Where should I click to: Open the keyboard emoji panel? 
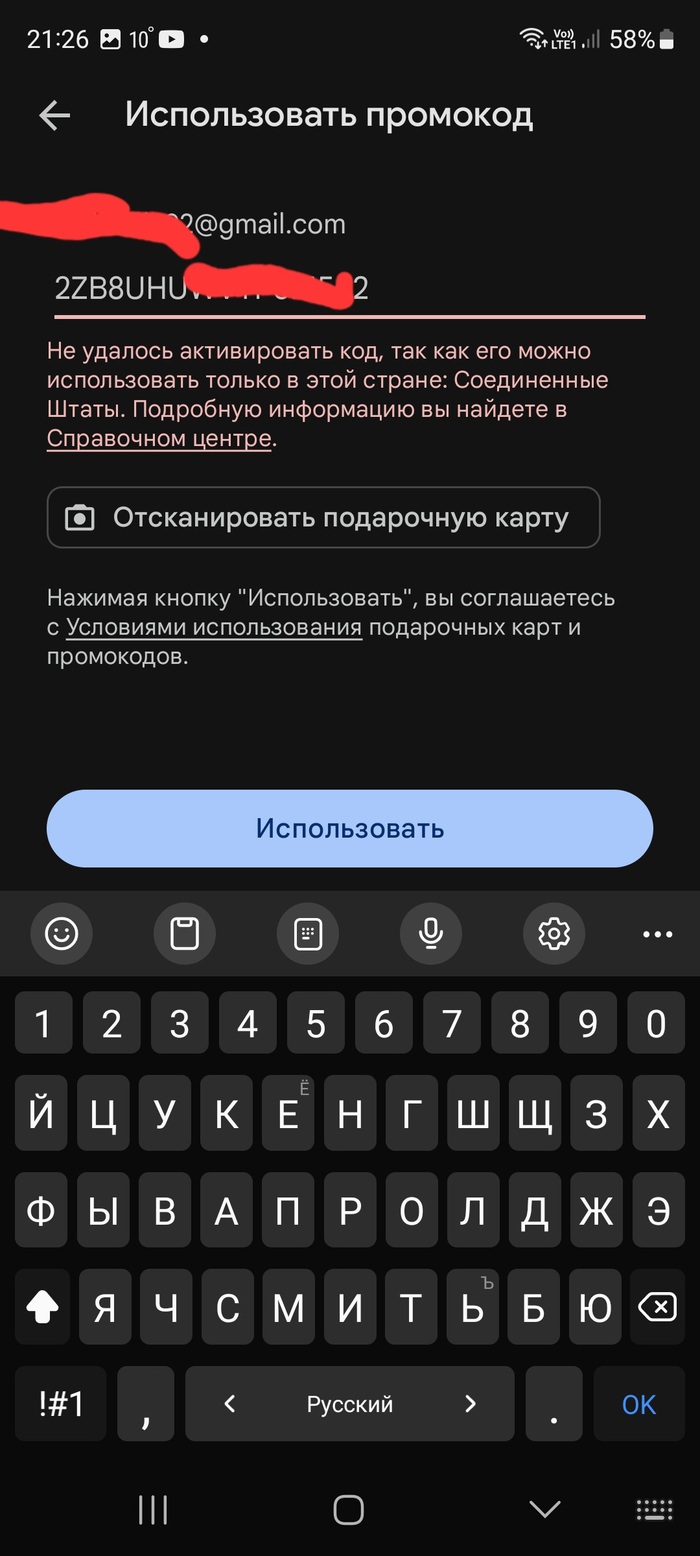62,934
